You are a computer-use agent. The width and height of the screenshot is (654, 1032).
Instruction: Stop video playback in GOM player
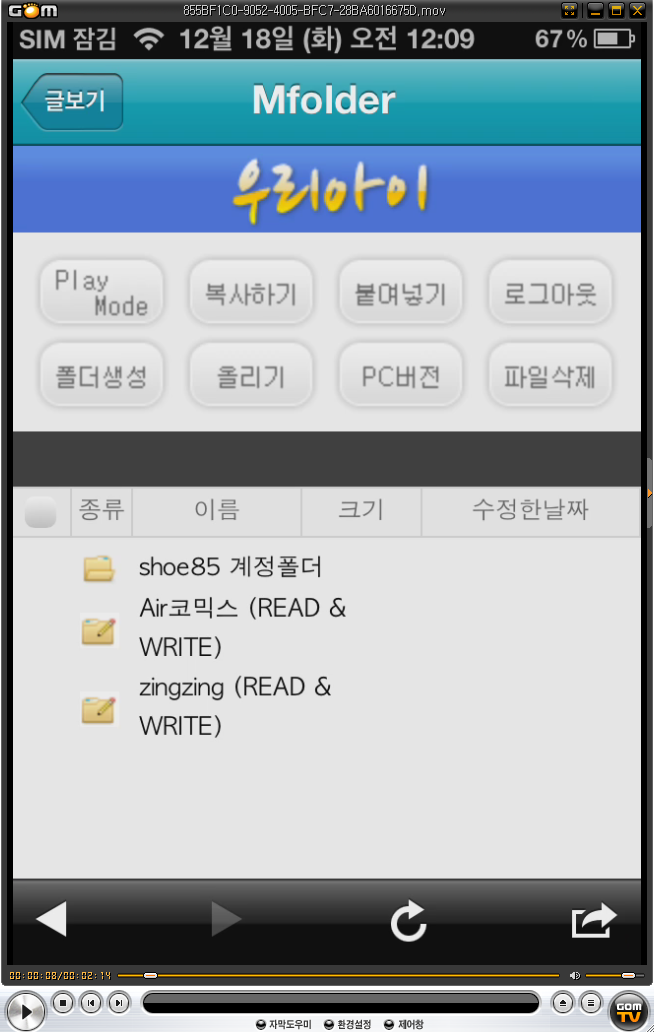coord(62,1002)
